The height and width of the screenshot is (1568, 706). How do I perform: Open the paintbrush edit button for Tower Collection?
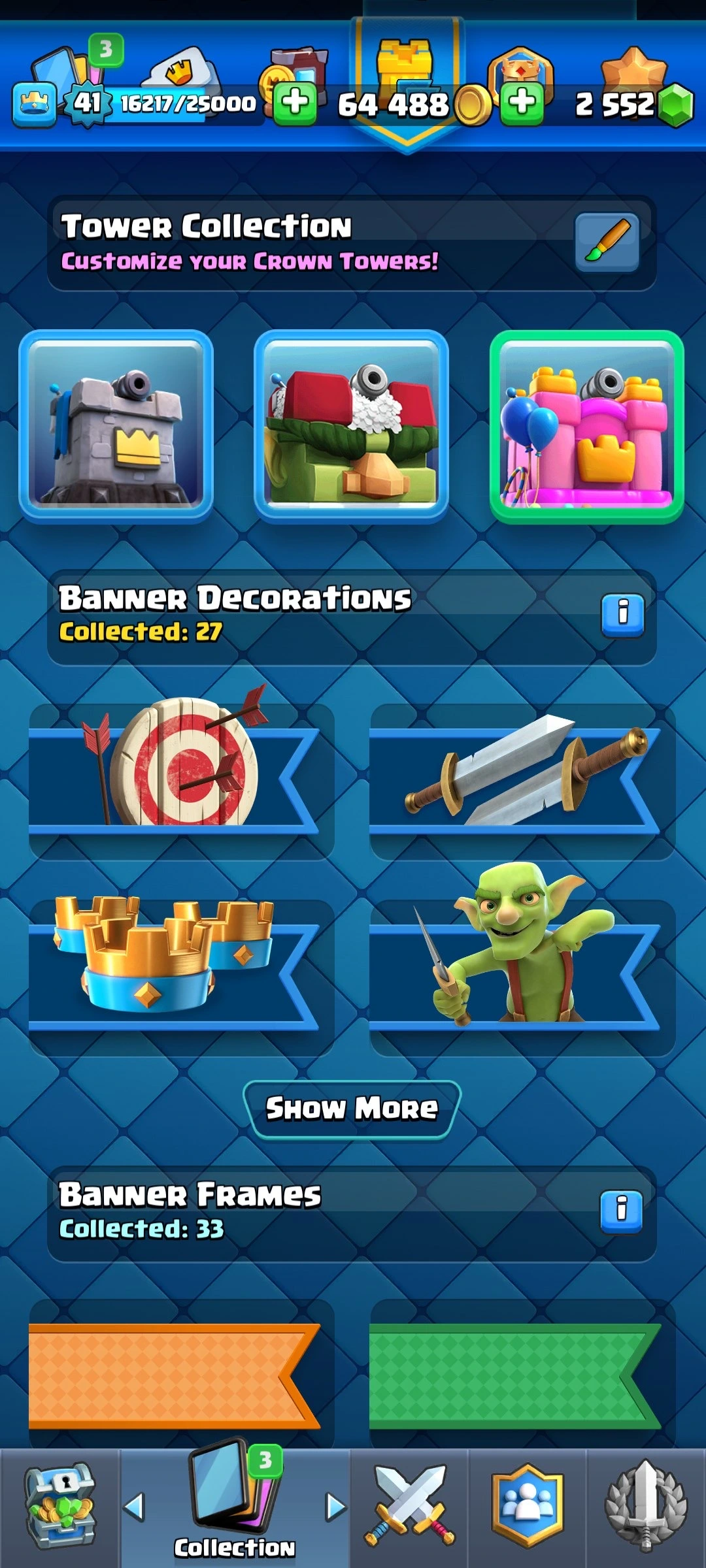tap(607, 242)
